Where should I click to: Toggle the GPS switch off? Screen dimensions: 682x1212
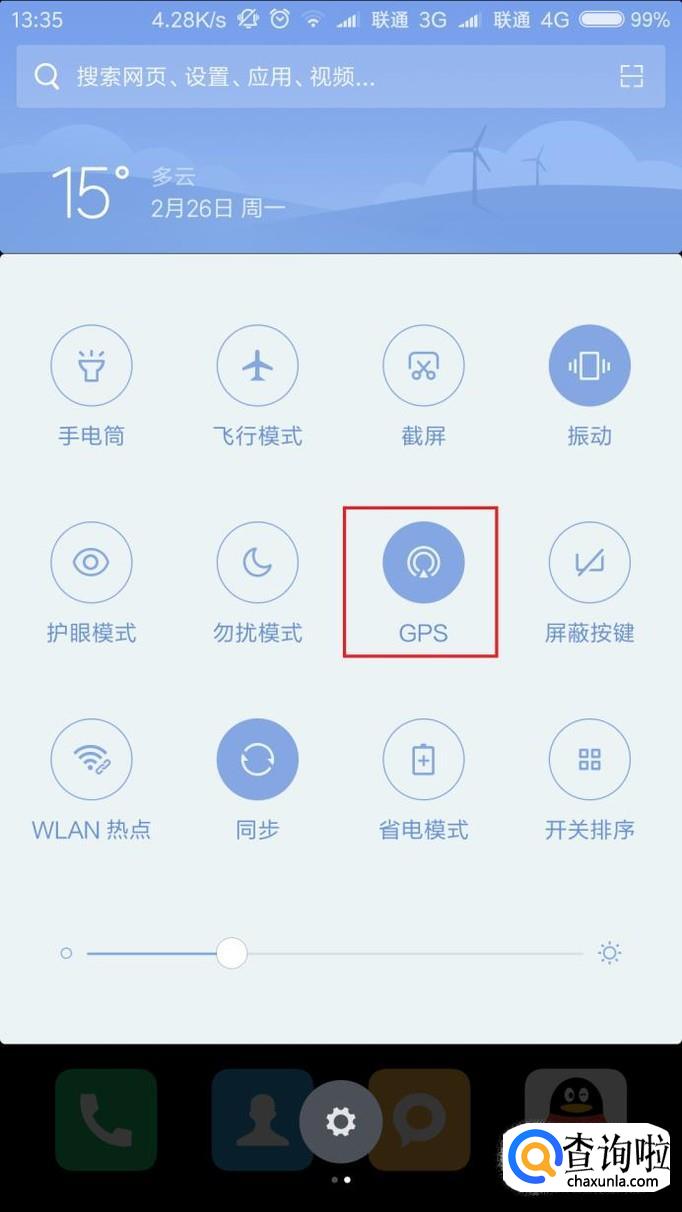[423, 563]
